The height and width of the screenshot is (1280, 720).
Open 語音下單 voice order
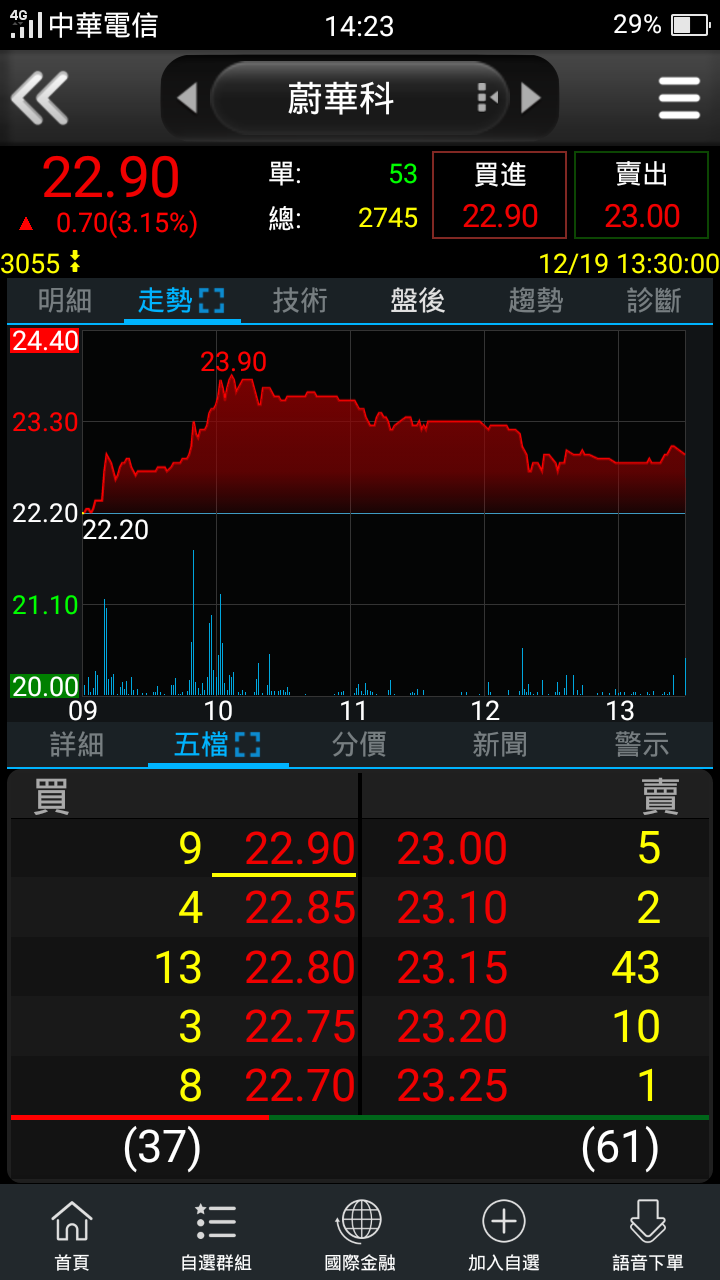(x=648, y=1235)
